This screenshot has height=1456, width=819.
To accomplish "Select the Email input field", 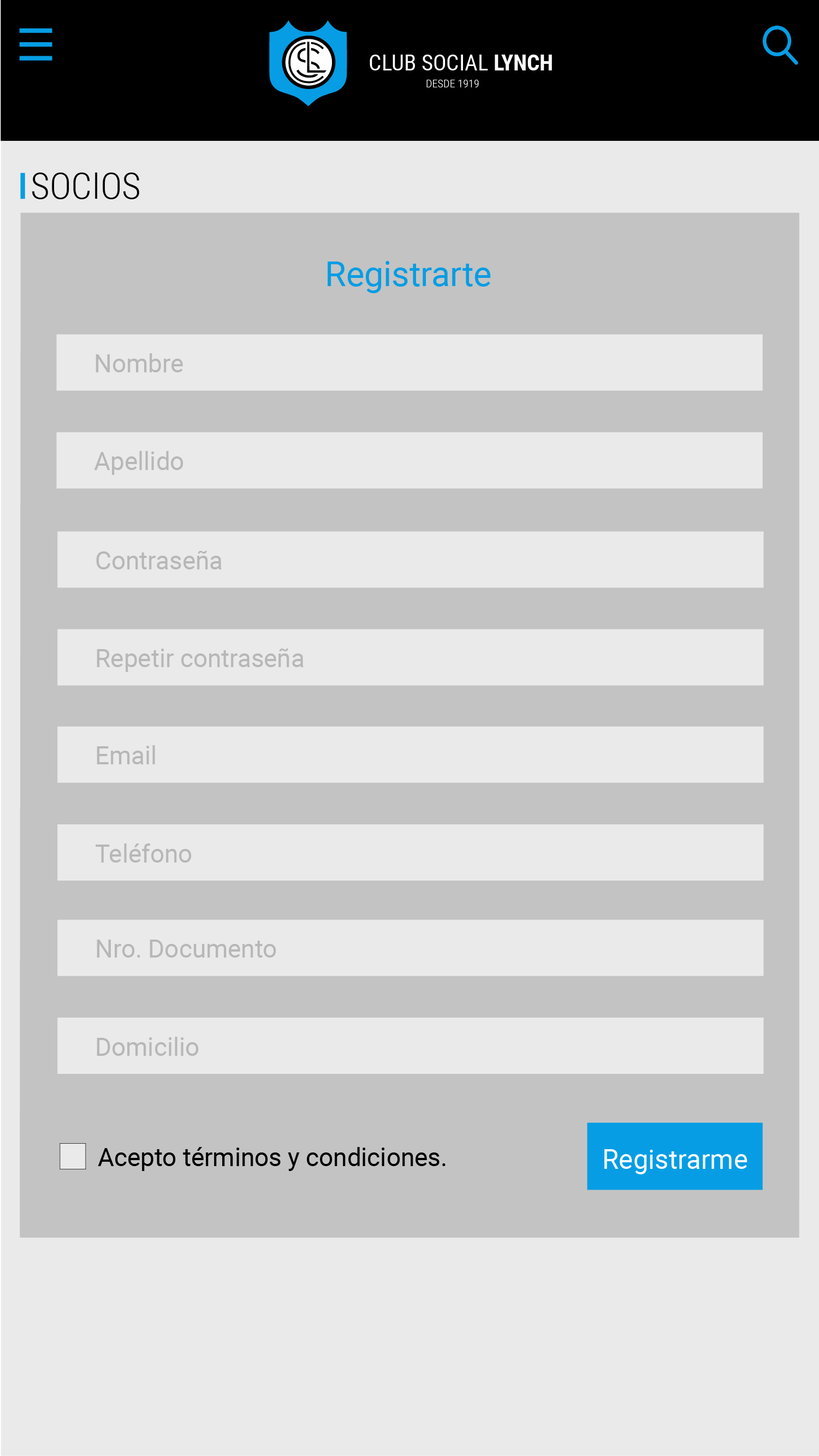I will pyautogui.click(x=410, y=754).
